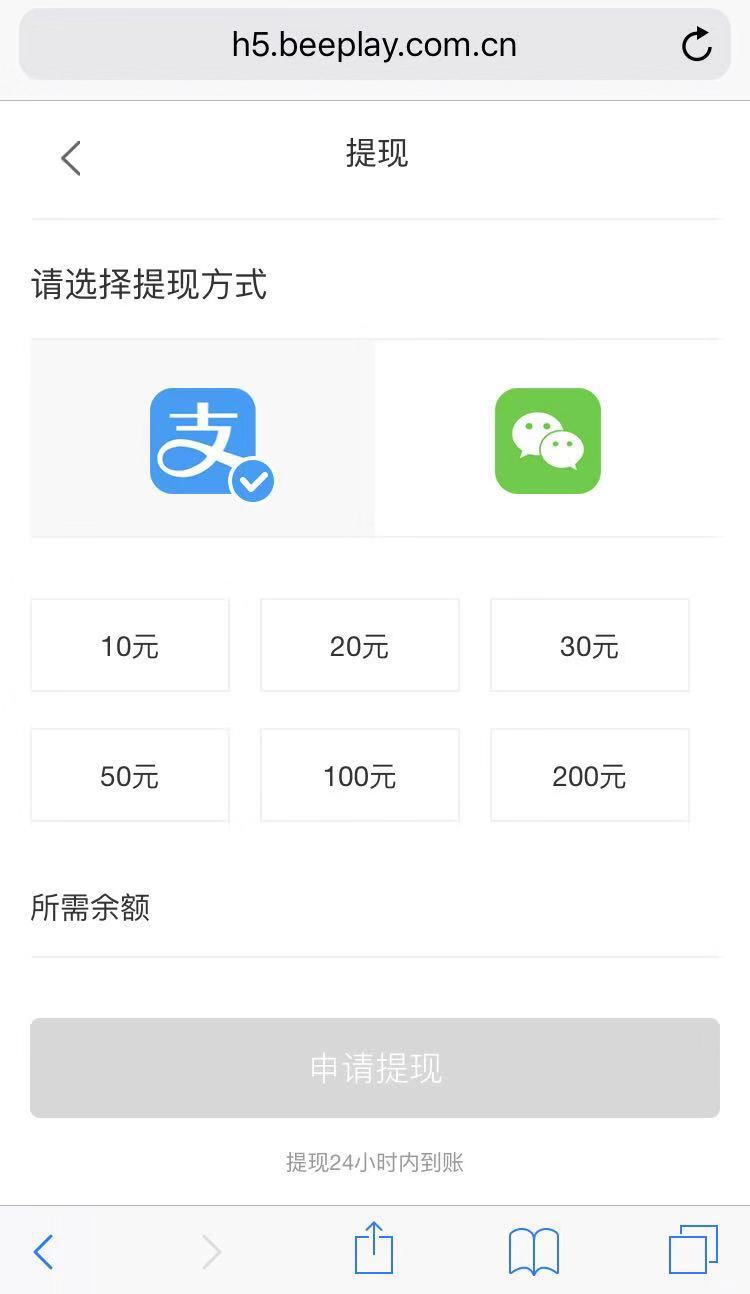
Task: Open the browser share sheet
Action: [374, 1249]
